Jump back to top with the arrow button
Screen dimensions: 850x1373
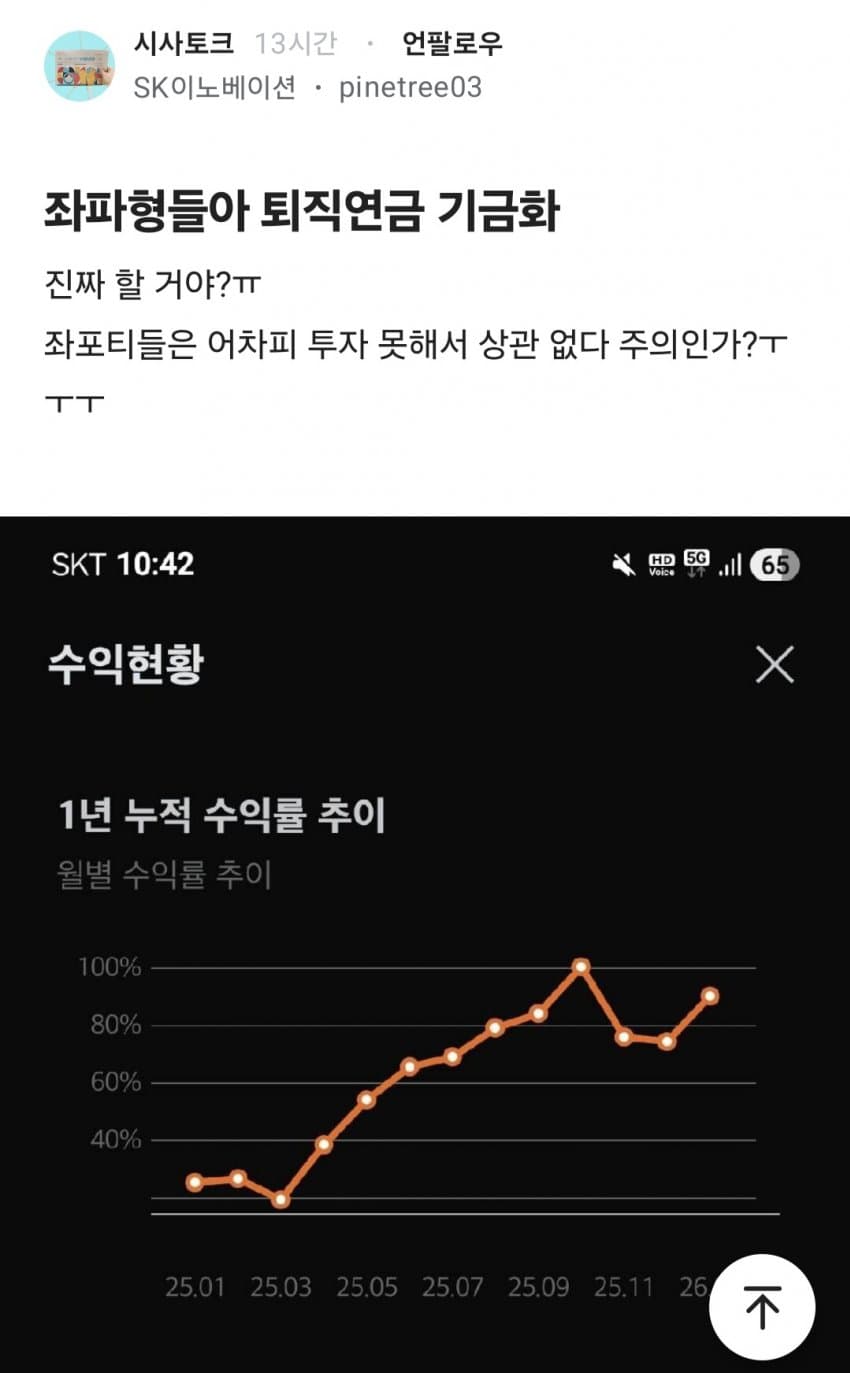click(x=762, y=1307)
